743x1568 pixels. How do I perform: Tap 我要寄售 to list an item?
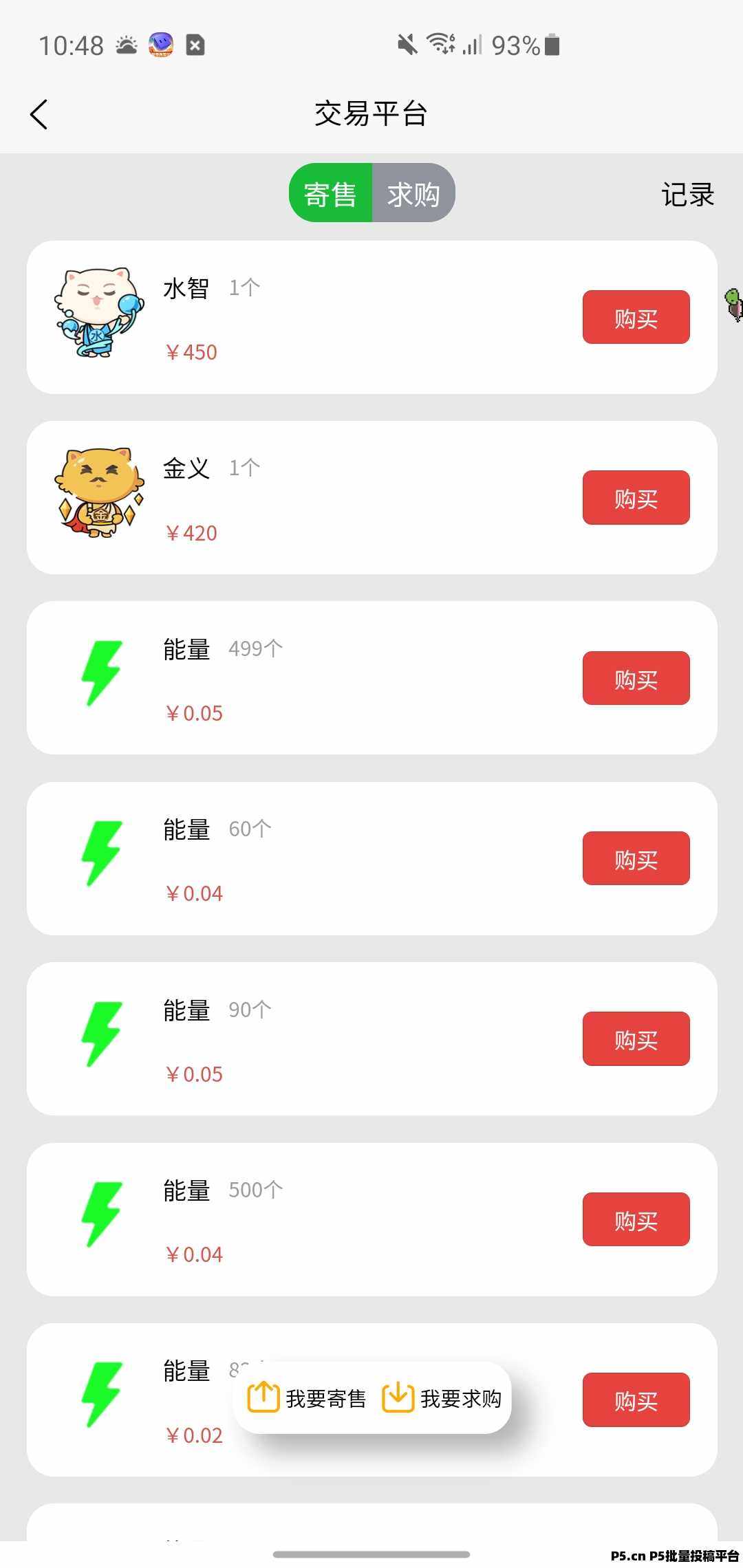tap(308, 1398)
